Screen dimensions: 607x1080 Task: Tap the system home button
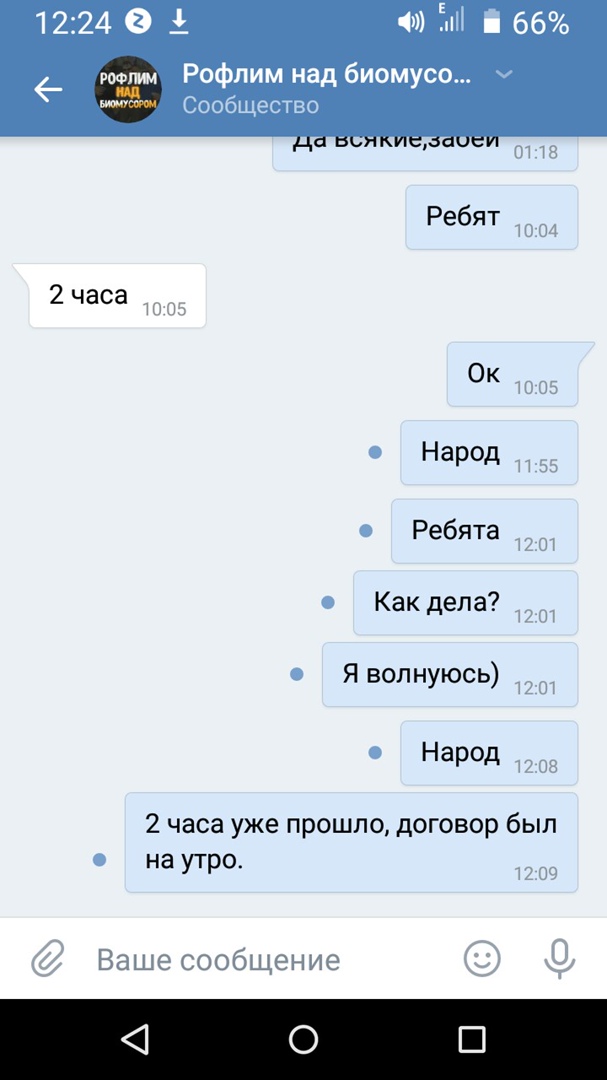303,1039
